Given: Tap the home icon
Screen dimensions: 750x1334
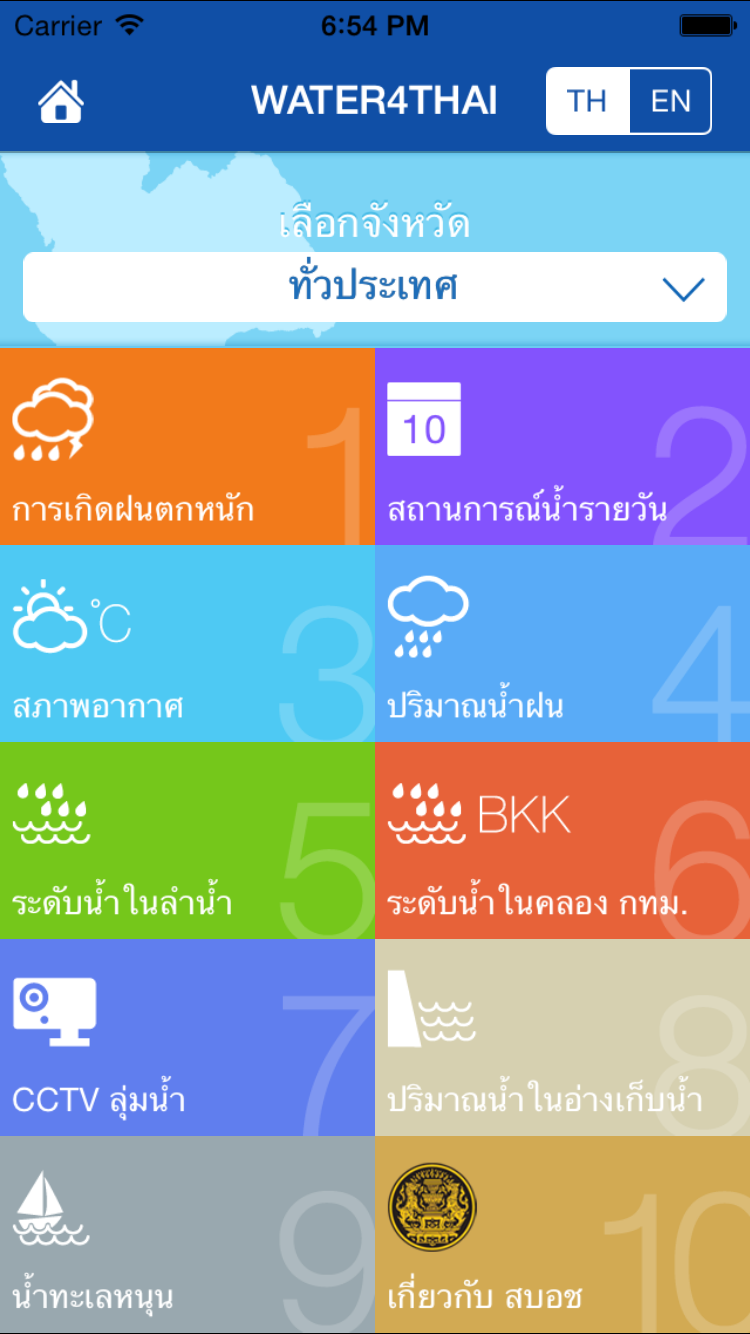Looking at the screenshot, I should [61, 100].
